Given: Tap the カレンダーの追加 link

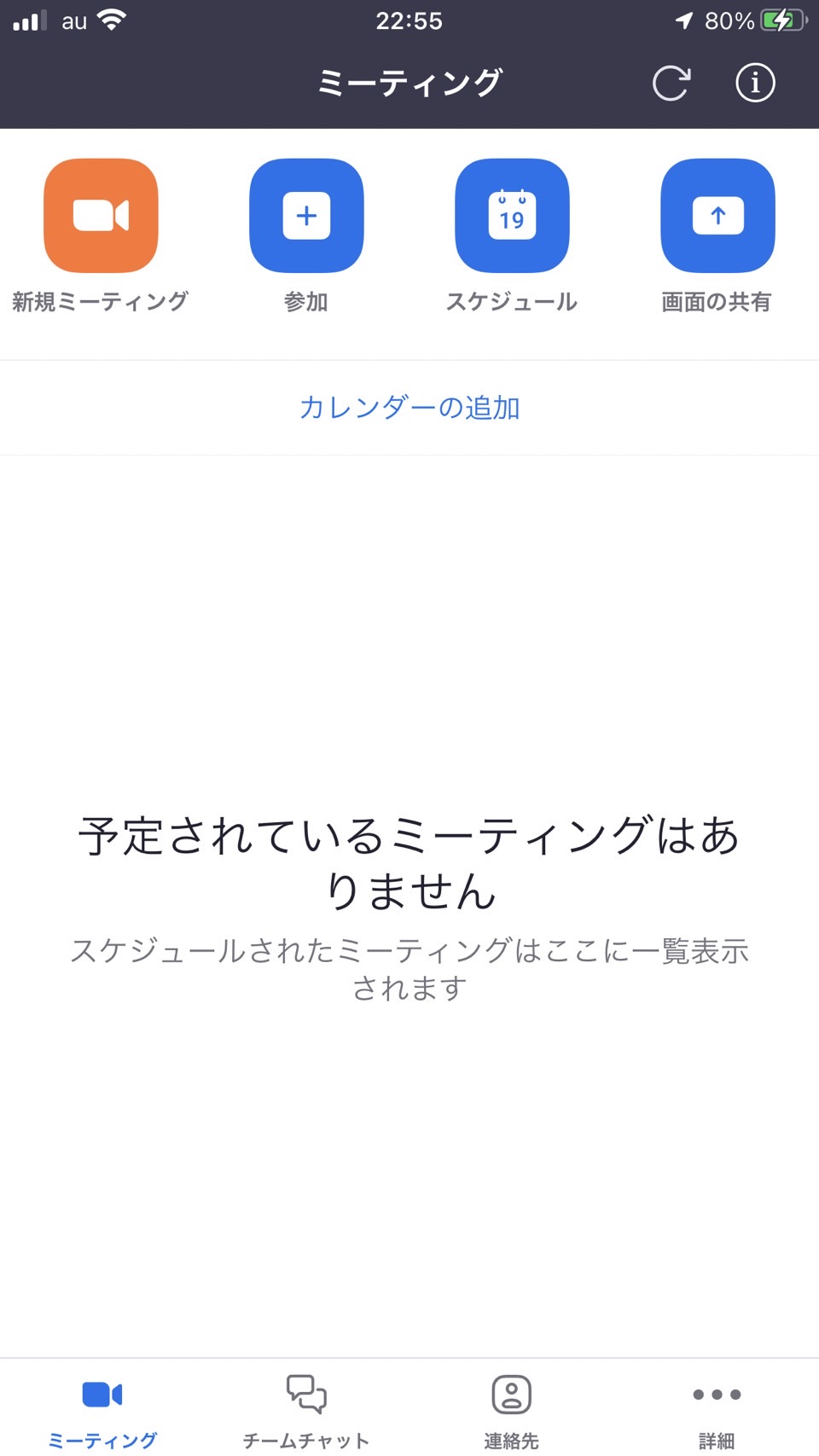Looking at the screenshot, I should [x=409, y=408].
